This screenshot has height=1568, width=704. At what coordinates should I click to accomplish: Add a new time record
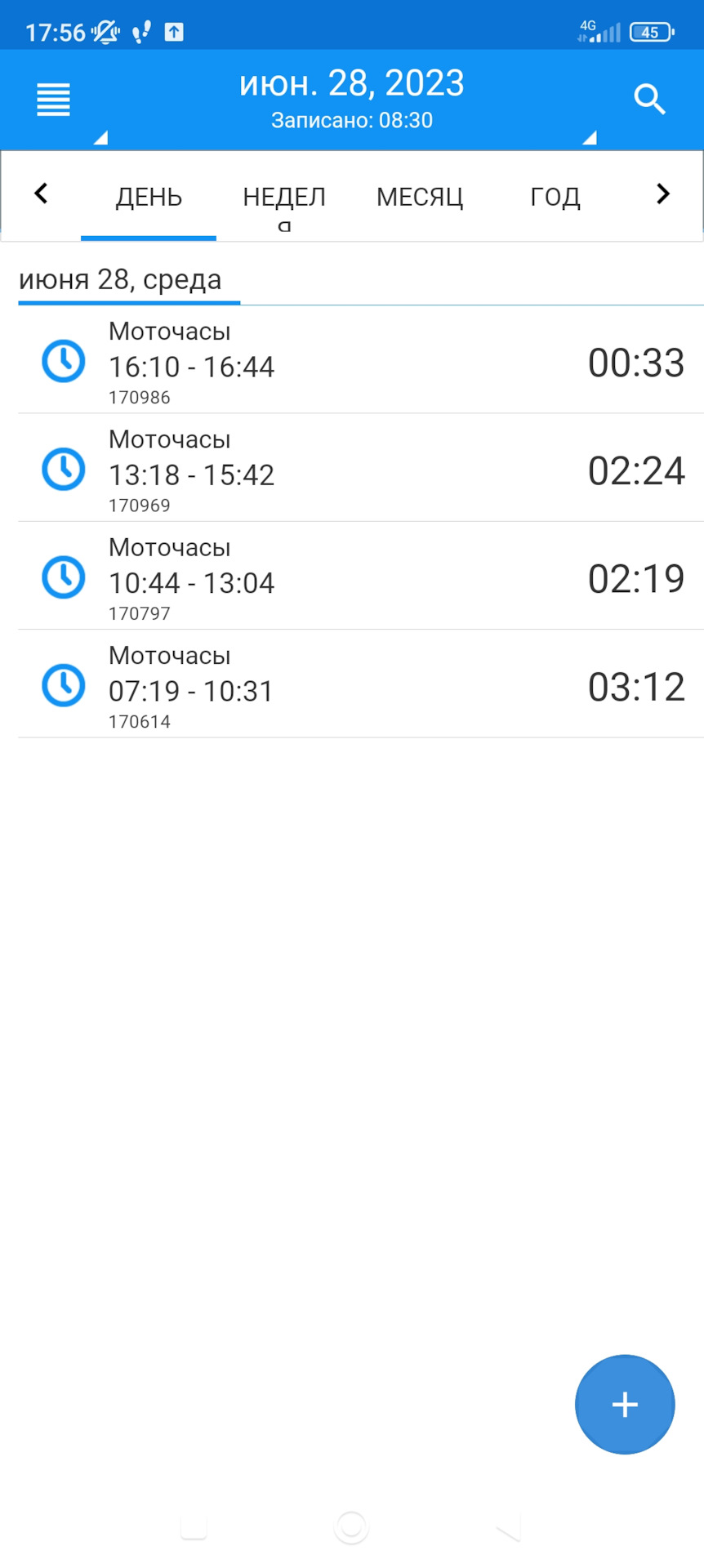tap(625, 1404)
